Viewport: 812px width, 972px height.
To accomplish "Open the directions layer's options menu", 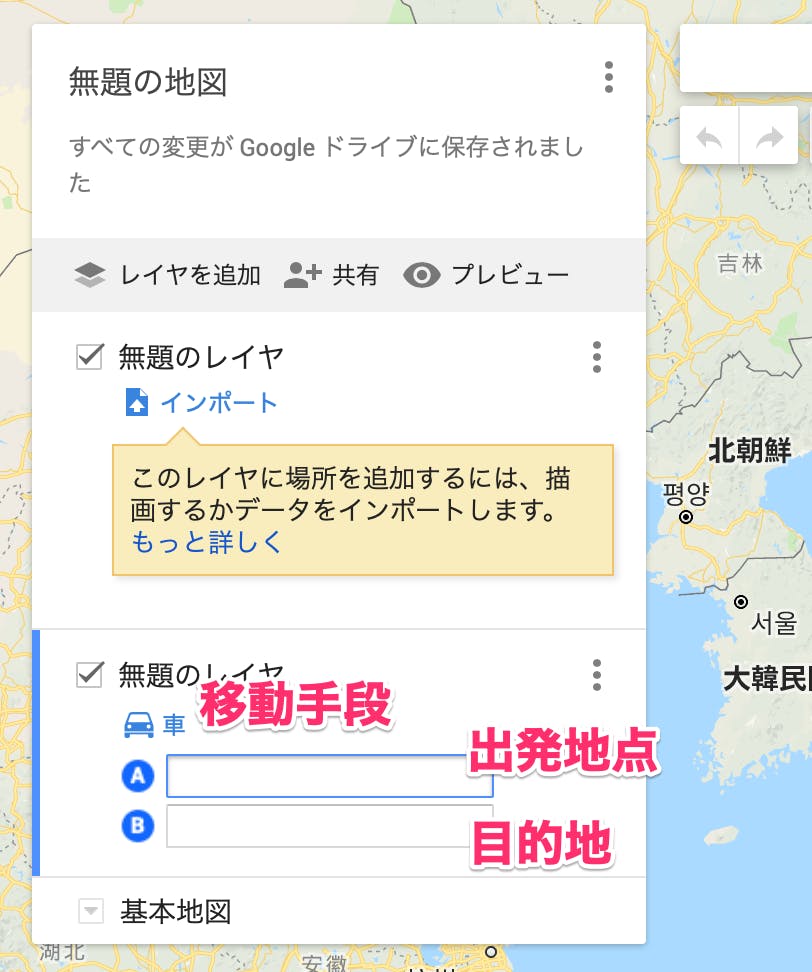I will 596,675.
